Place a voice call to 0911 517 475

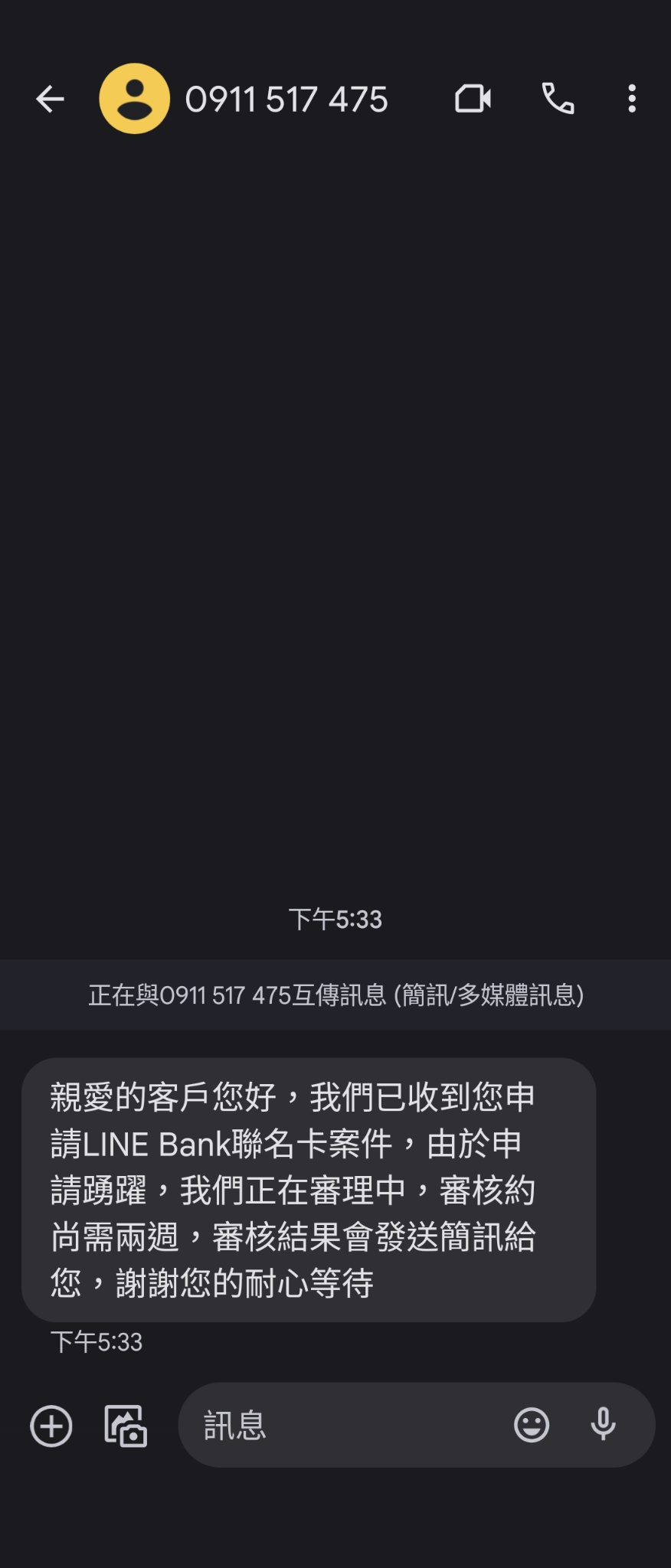[558, 99]
